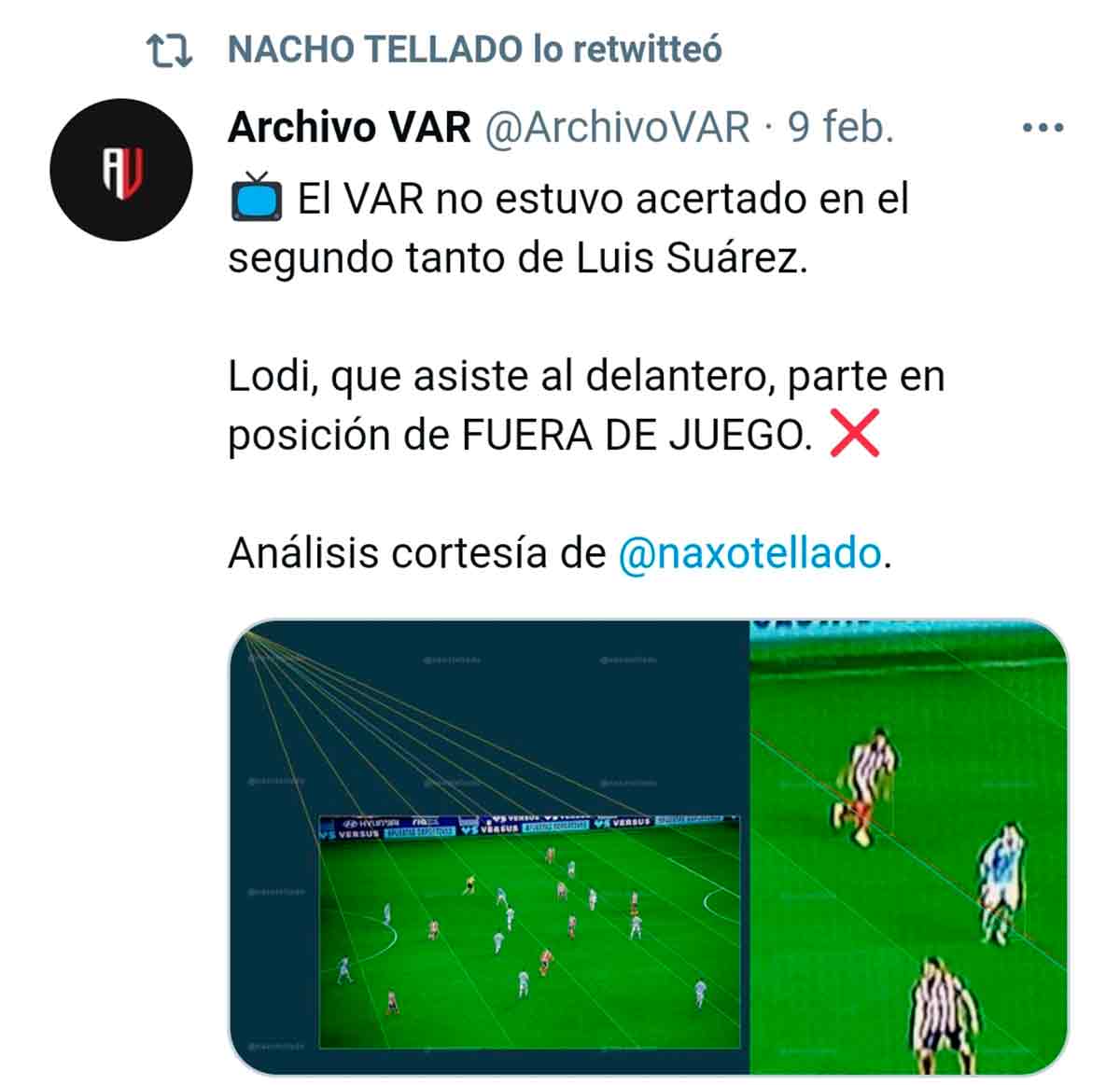
Task: Open the @naxotellado mention link
Action: tap(749, 553)
